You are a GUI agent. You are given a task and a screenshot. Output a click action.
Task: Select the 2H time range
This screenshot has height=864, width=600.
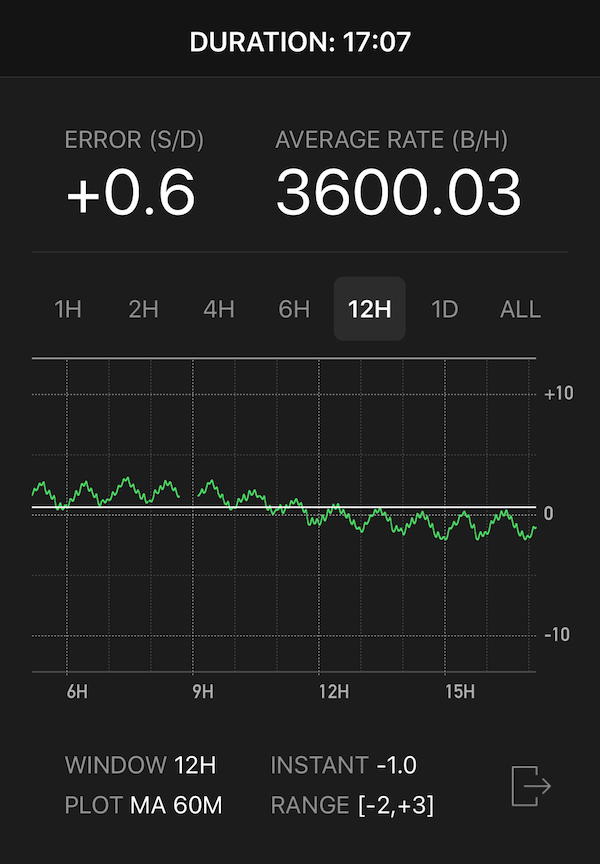[143, 309]
